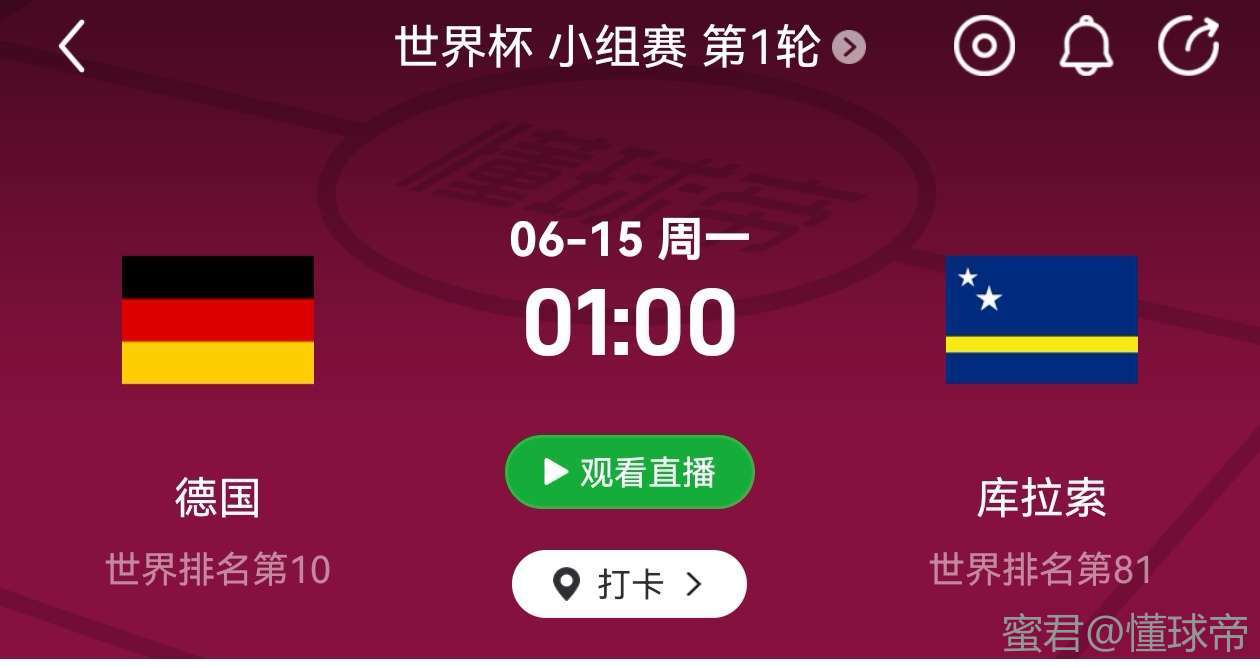This screenshot has width=1260, height=668.
Task: Tap the circular target icon
Action: pos(984,46)
